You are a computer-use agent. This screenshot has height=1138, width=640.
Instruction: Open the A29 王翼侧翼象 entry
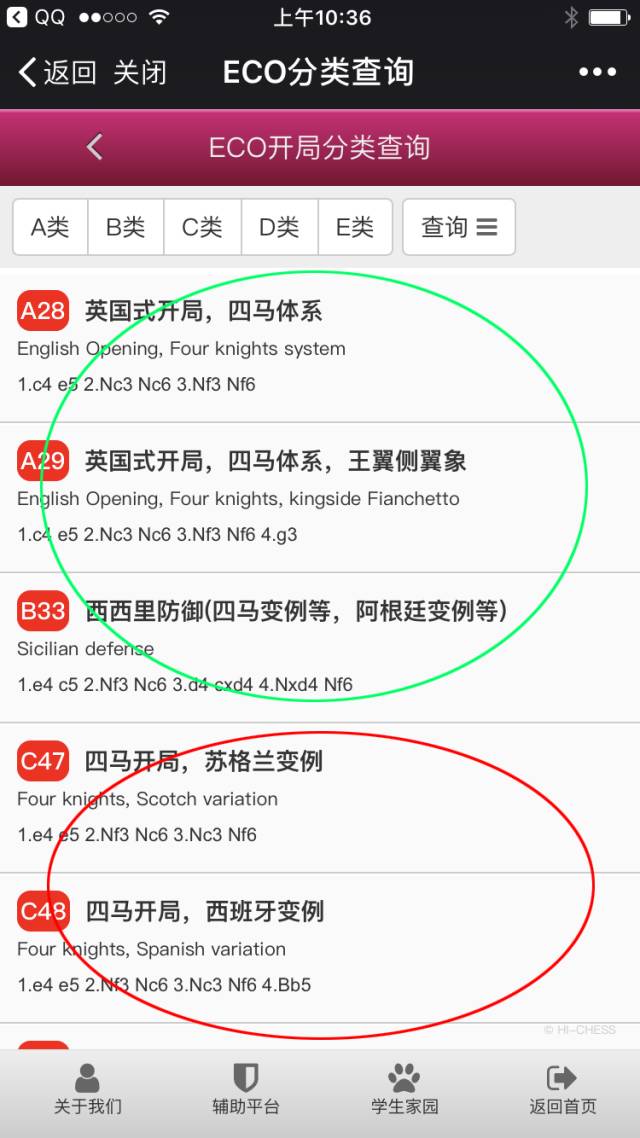320,496
